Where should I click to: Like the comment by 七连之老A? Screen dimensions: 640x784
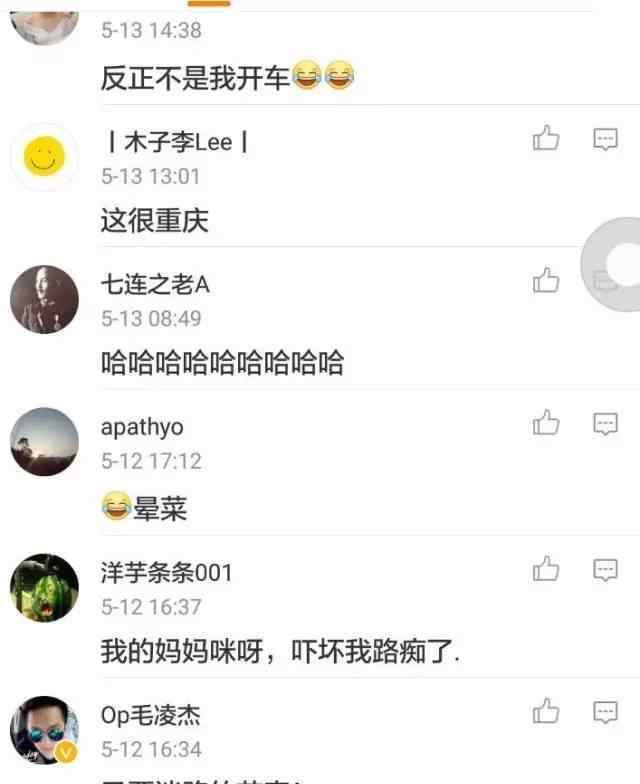[546, 281]
